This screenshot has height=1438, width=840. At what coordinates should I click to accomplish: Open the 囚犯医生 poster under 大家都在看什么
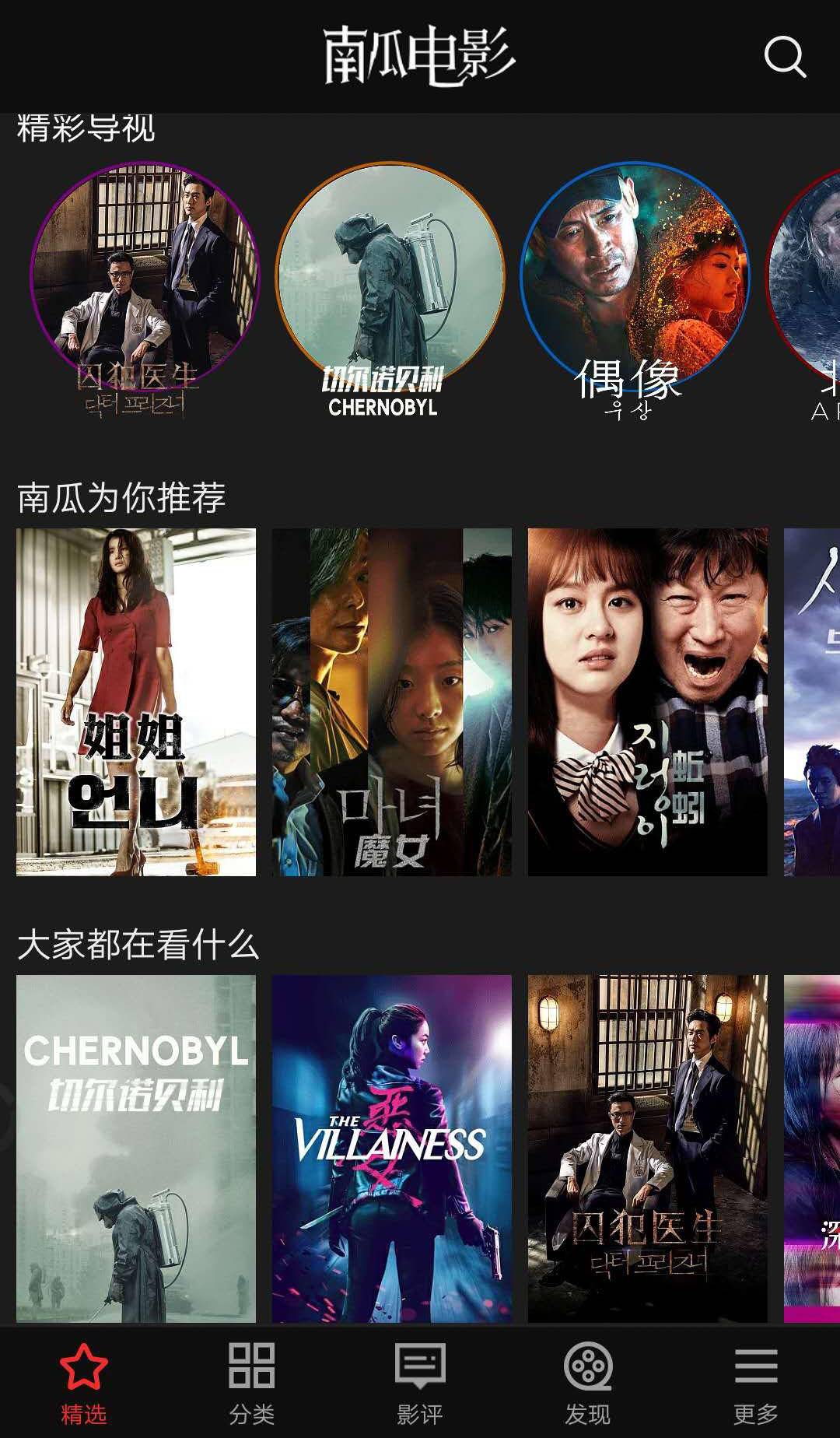click(647, 1149)
